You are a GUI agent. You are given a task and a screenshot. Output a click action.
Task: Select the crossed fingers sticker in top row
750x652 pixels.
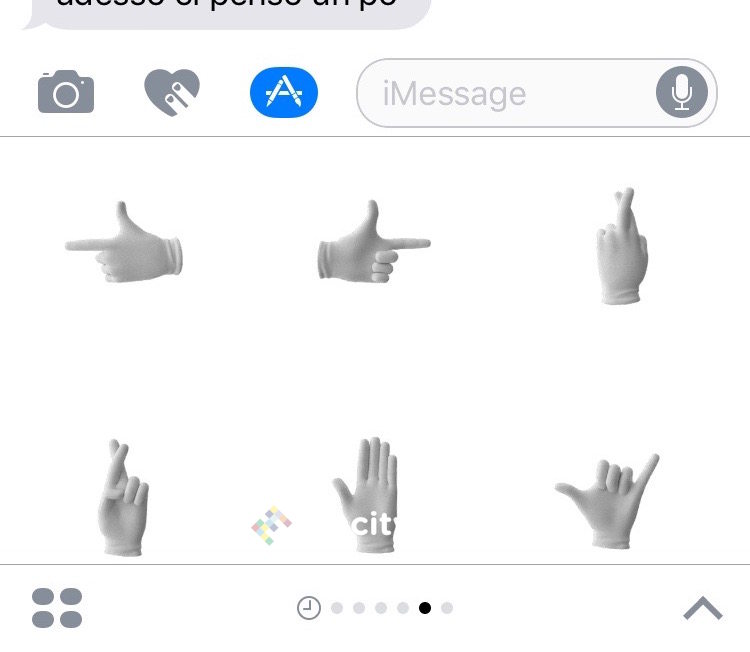(x=622, y=245)
